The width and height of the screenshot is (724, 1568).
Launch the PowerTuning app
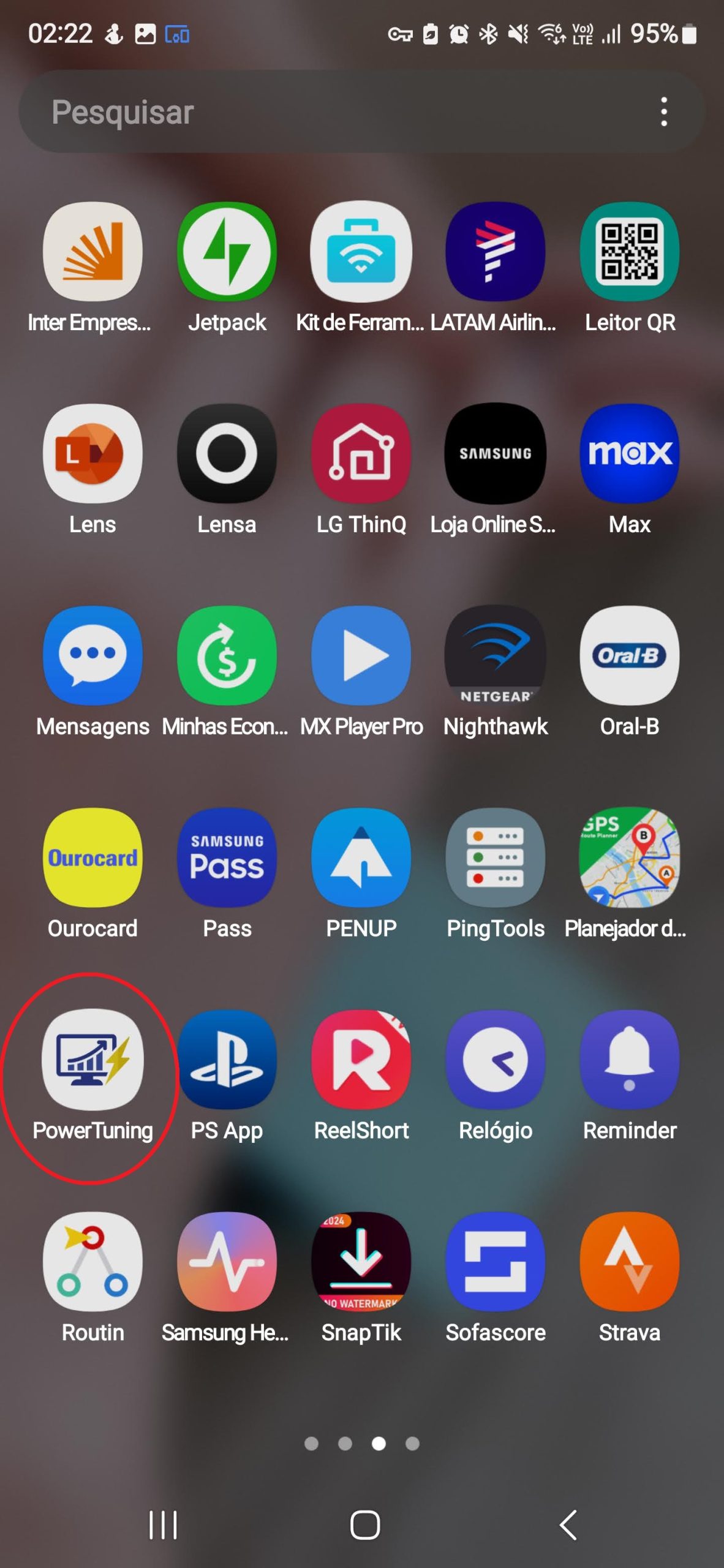point(92,1060)
